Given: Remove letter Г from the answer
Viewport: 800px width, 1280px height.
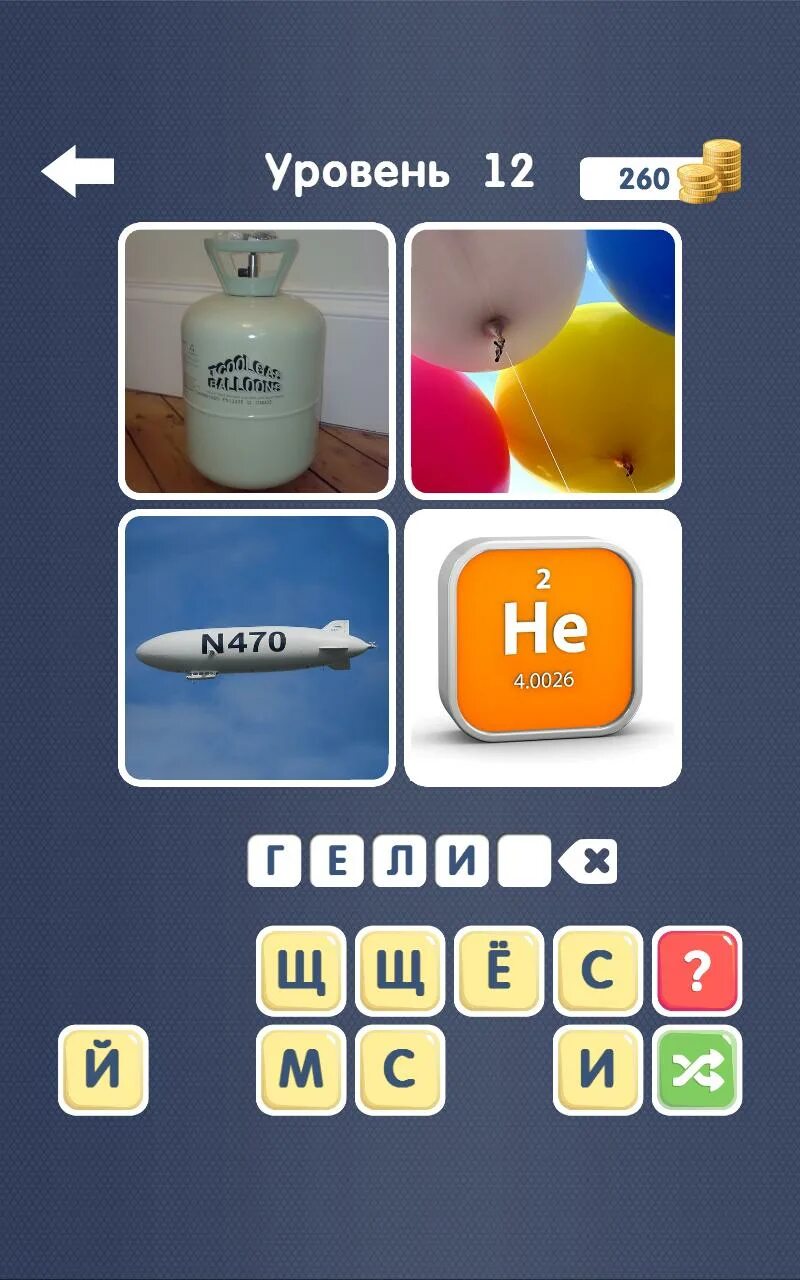Looking at the screenshot, I should point(274,861).
